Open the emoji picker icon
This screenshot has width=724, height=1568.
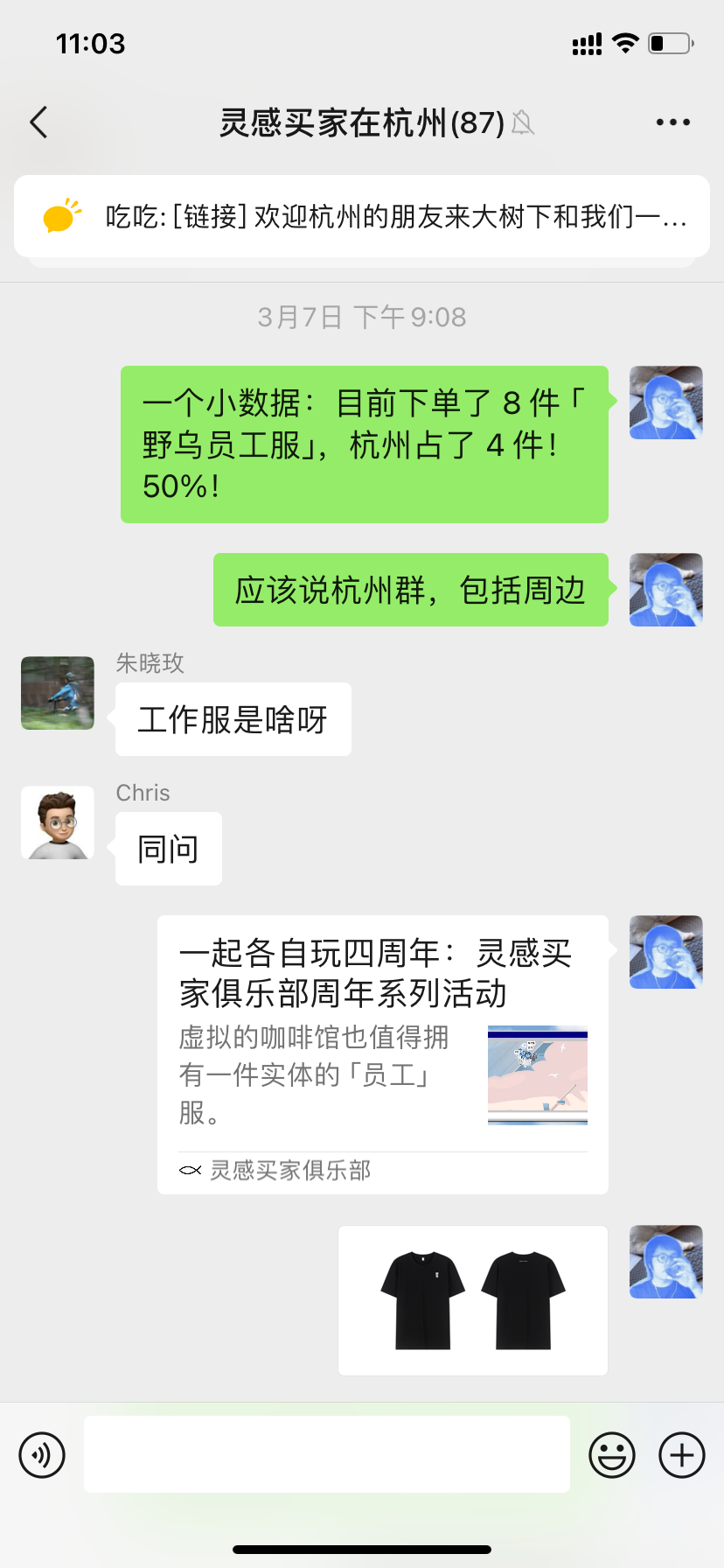pos(612,1454)
